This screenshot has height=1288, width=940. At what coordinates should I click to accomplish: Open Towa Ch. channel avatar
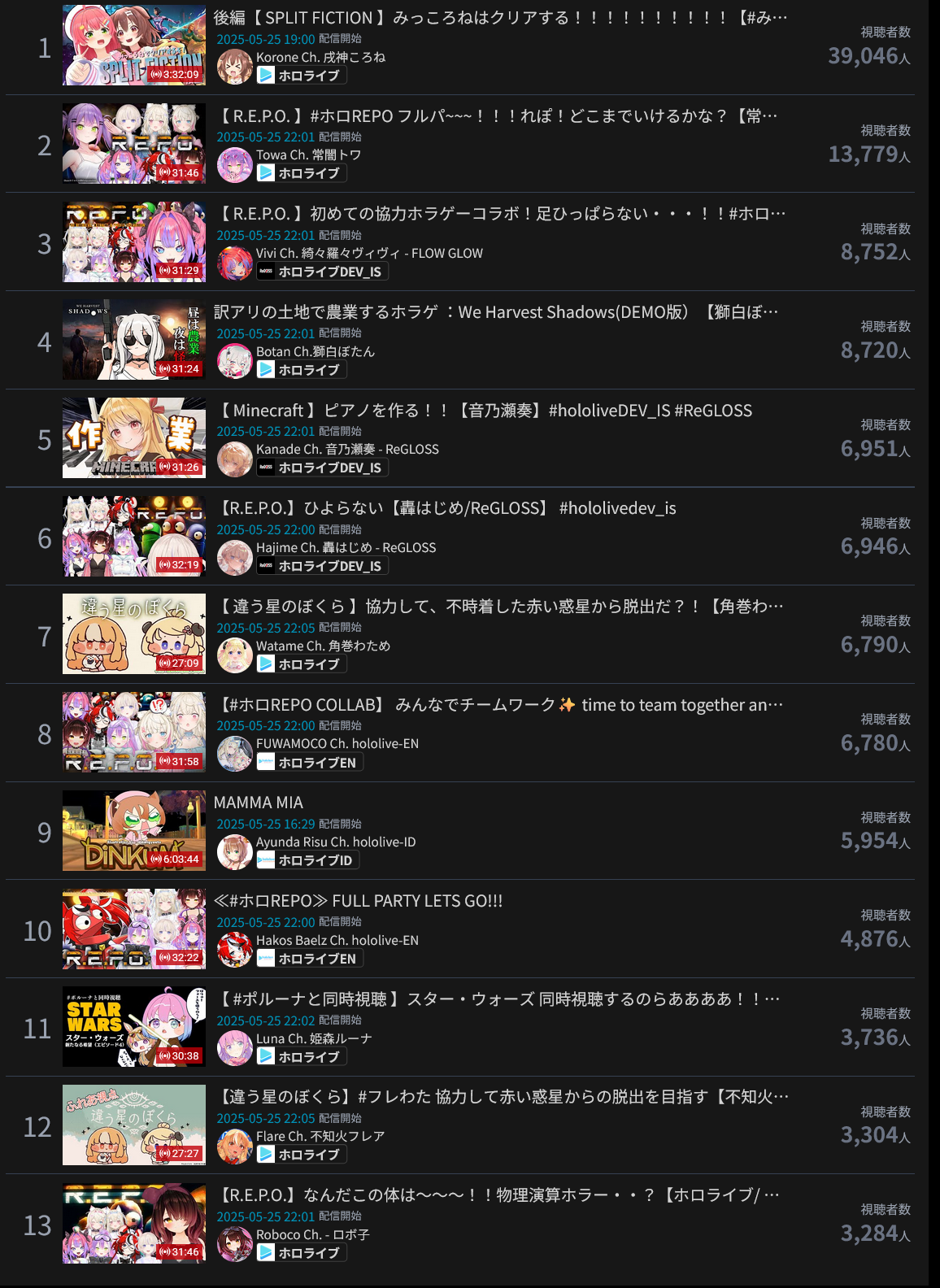click(x=234, y=165)
